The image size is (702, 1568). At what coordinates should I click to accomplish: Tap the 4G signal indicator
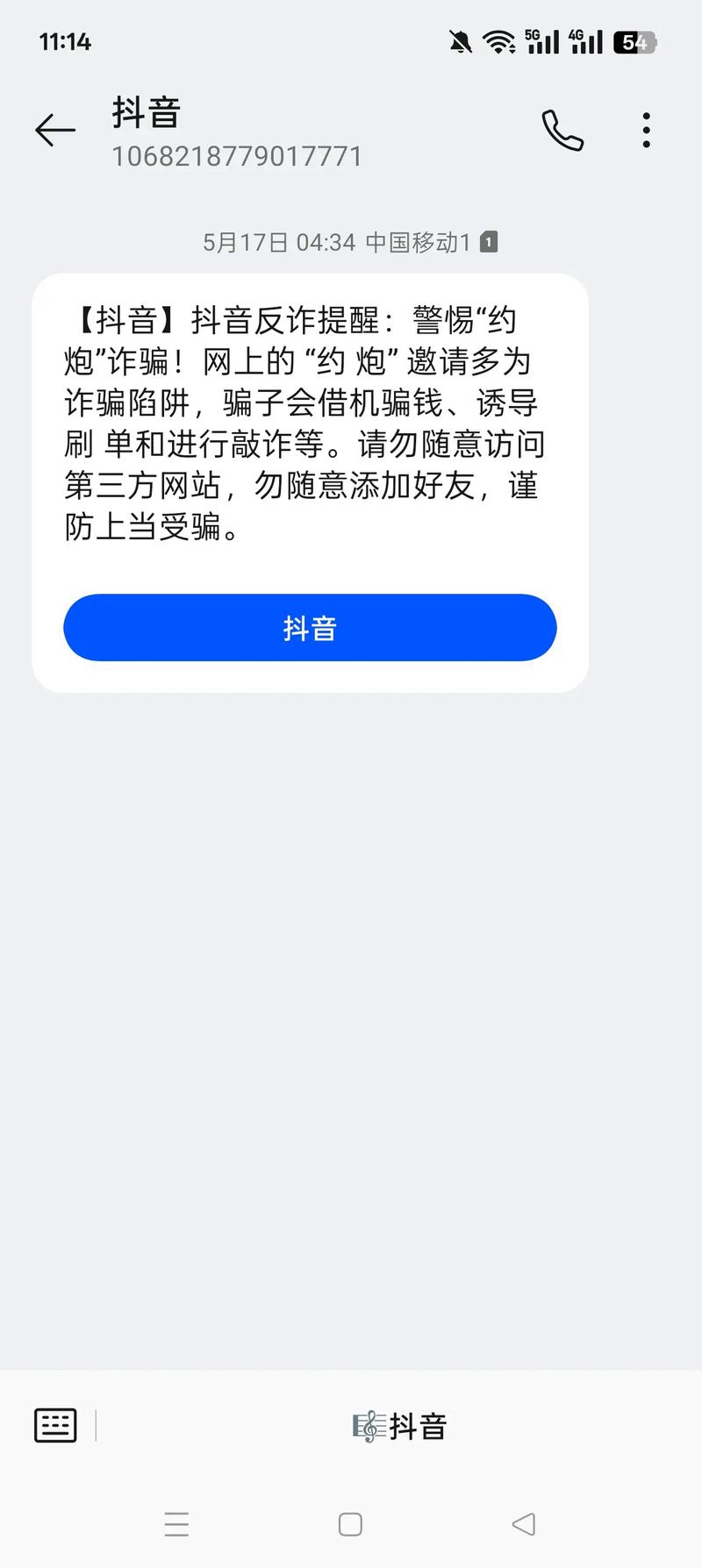pyautogui.click(x=587, y=41)
